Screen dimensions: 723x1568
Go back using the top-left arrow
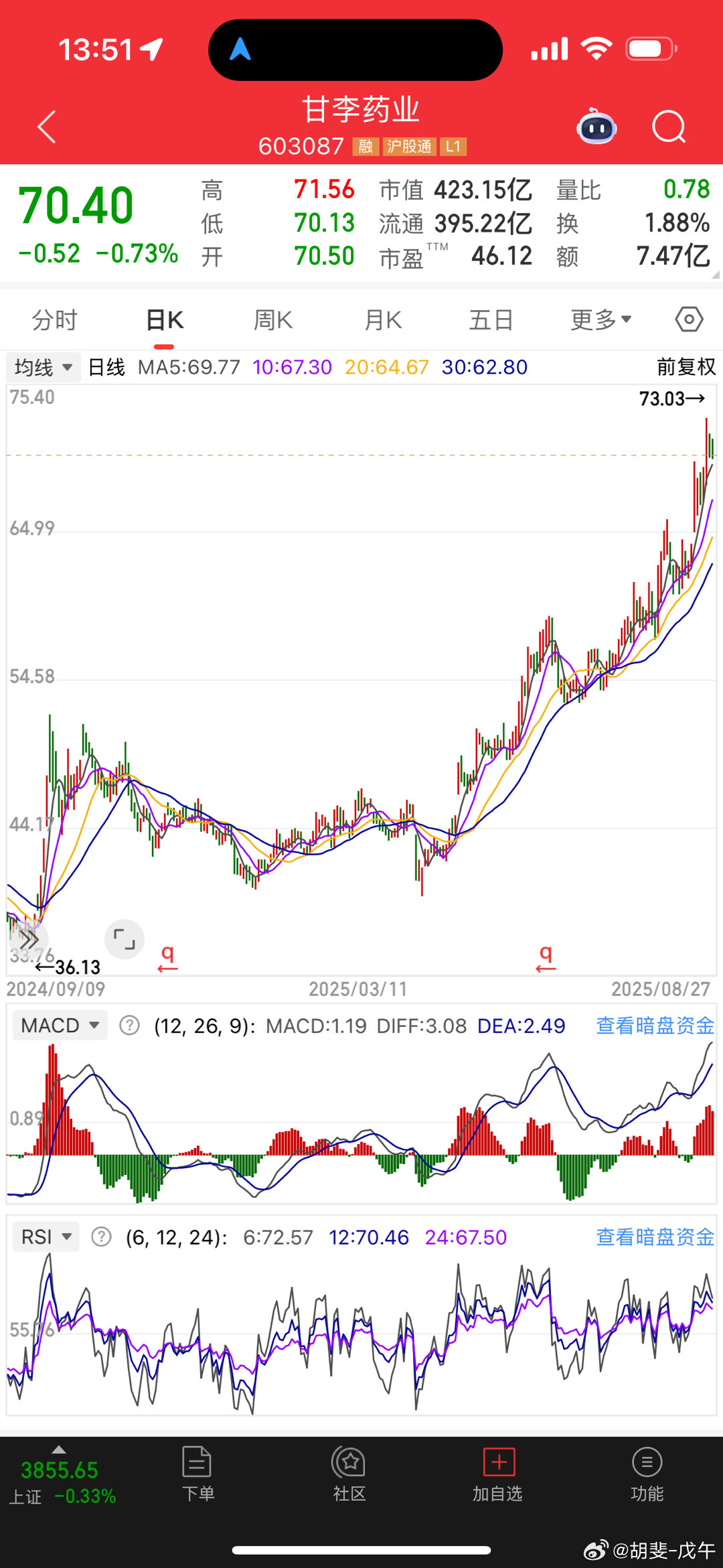(46, 127)
